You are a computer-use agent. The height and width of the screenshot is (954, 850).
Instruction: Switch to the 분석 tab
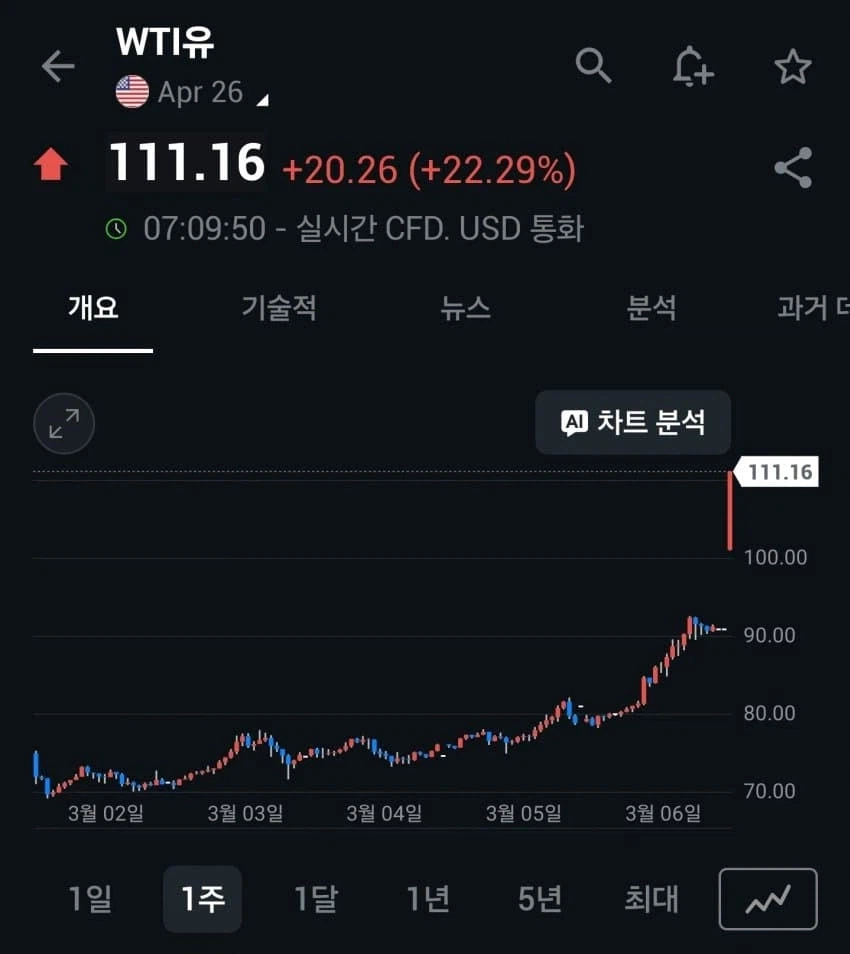tap(652, 309)
